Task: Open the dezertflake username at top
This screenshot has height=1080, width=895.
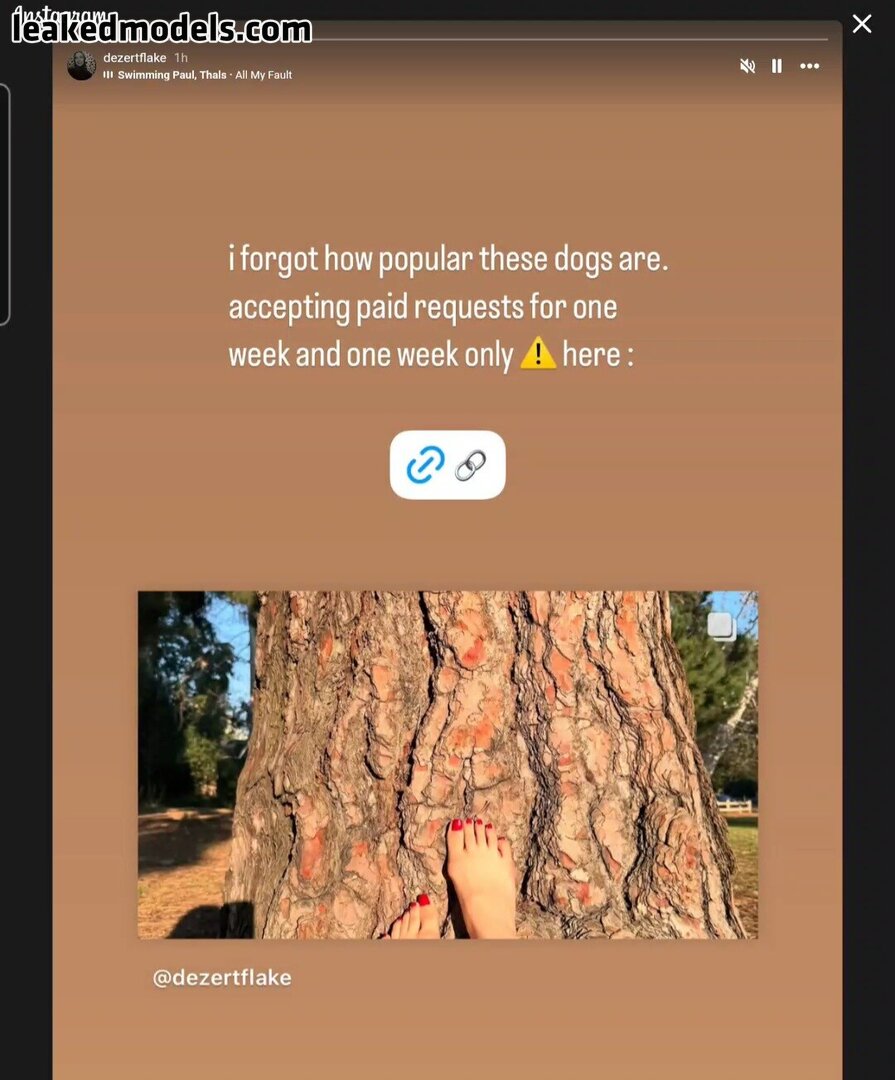Action: tap(134, 58)
